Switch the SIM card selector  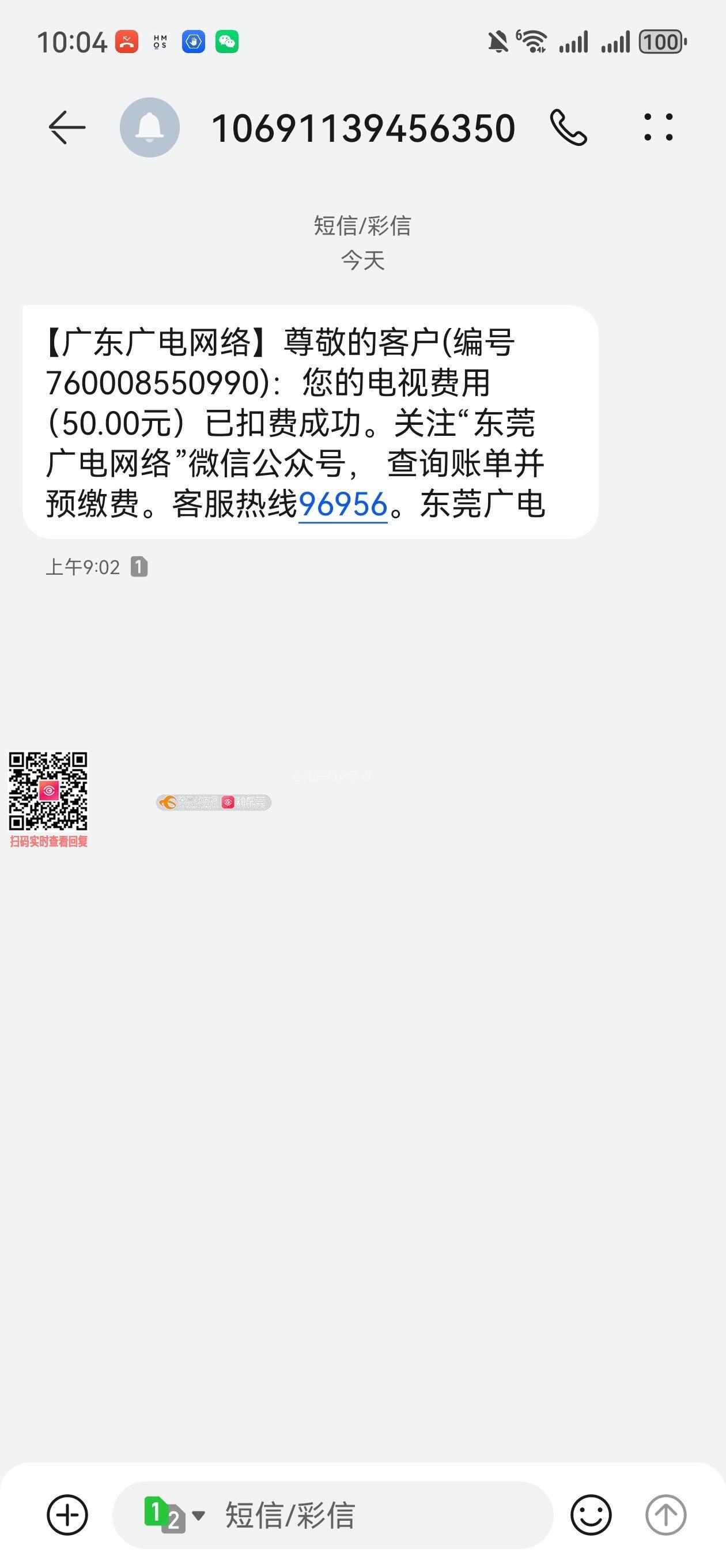click(x=174, y=1514)
